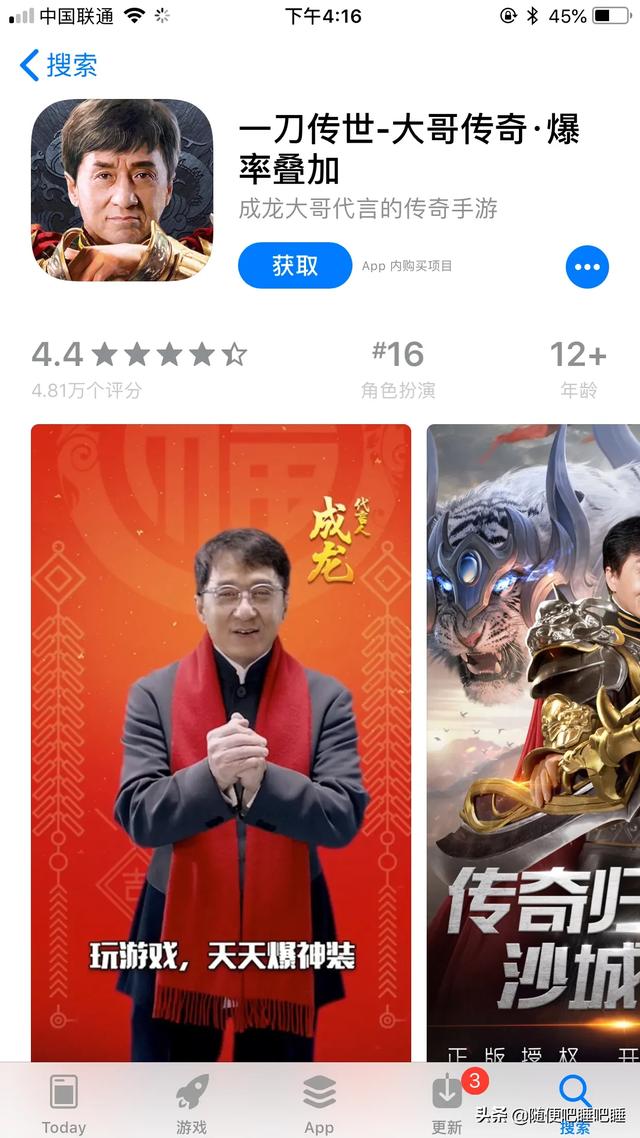Tap 获取 to download the game

click(294, 265)
